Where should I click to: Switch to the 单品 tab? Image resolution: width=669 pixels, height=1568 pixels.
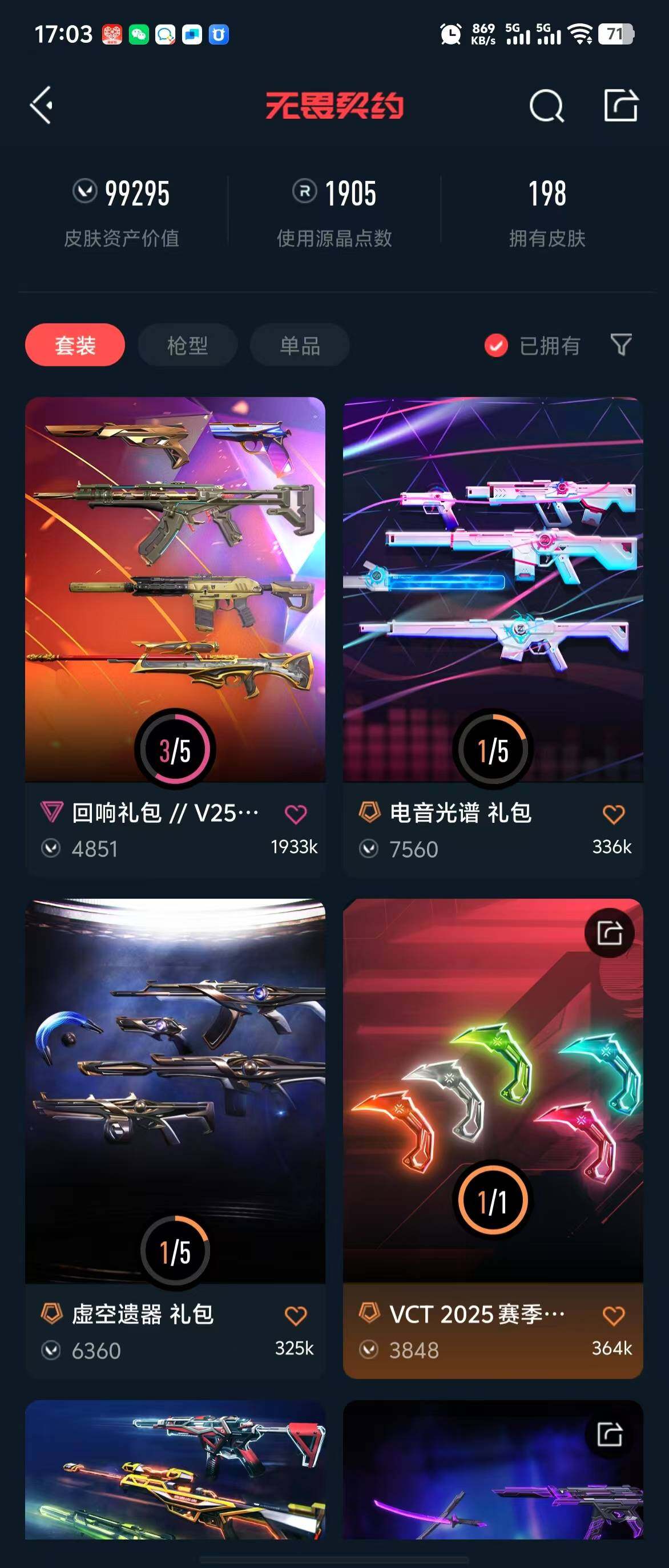click(300, 345)
